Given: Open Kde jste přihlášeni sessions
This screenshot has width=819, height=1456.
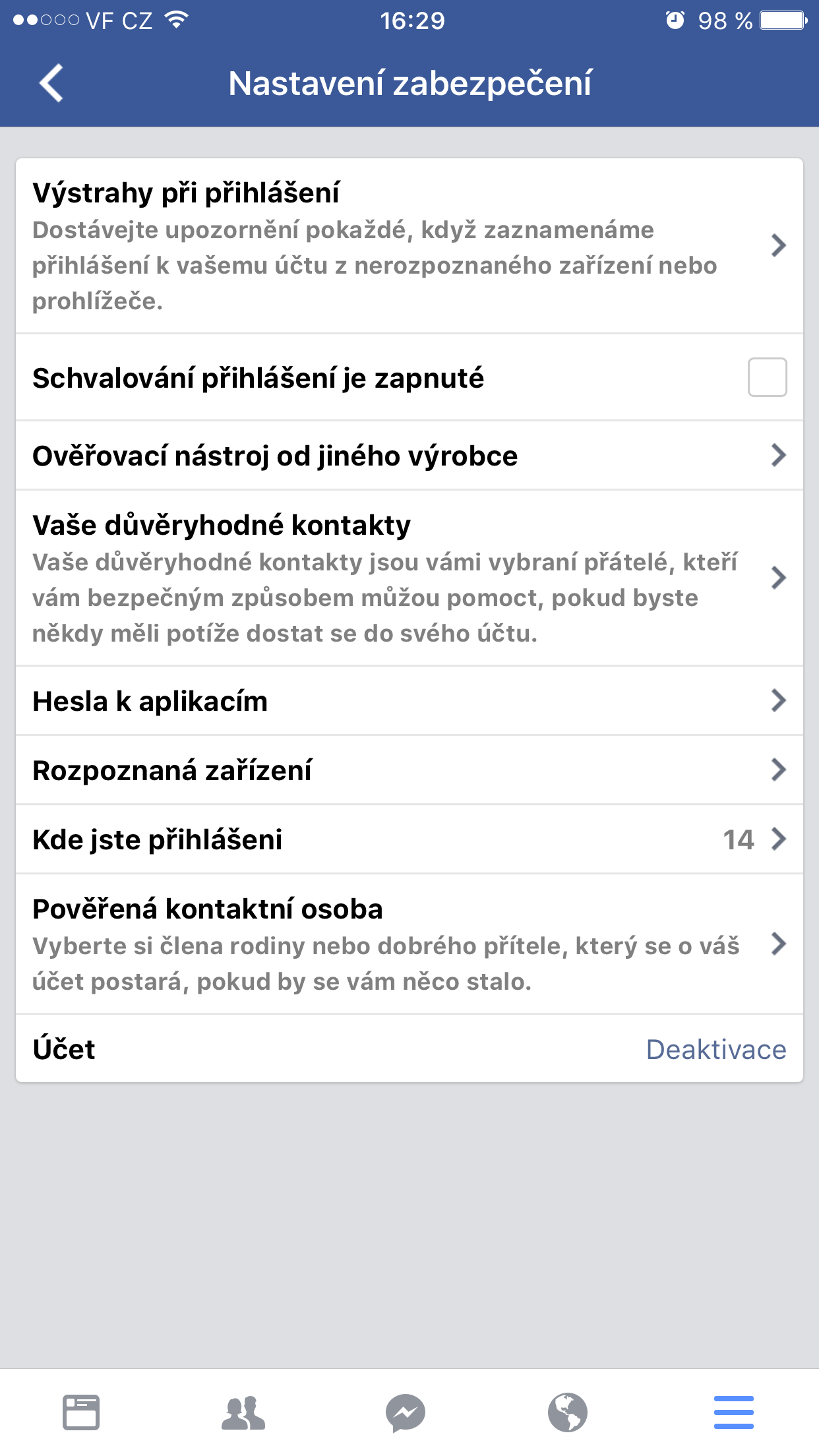Looking at the screenshot, I should tap(409, 839).
